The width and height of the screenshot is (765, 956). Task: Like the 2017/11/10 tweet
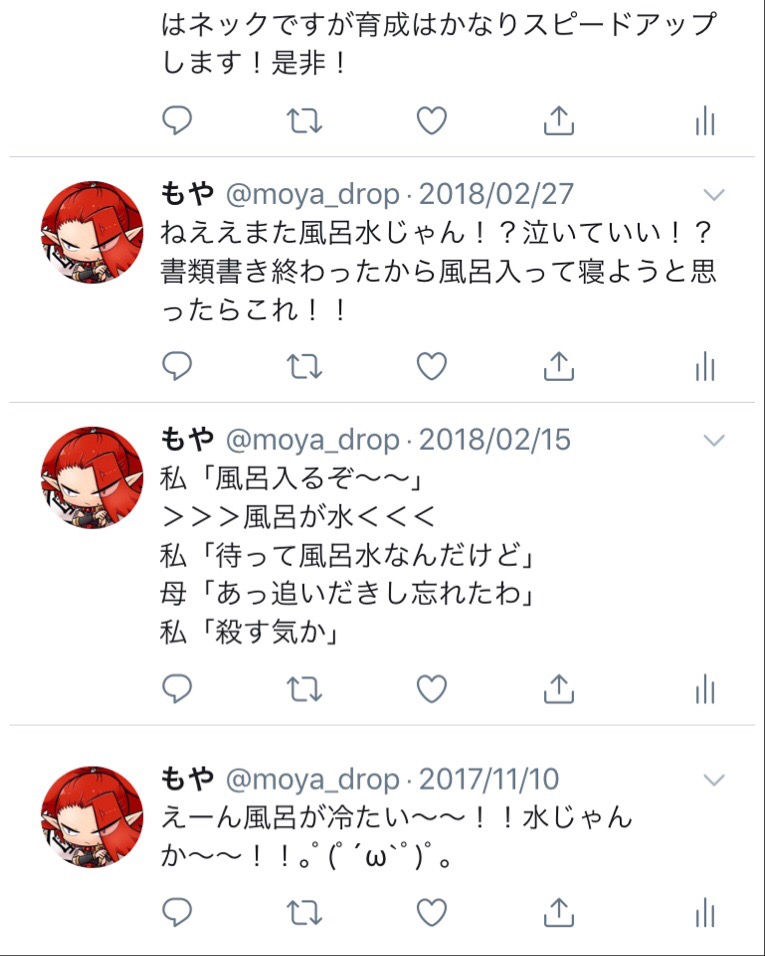431,912
